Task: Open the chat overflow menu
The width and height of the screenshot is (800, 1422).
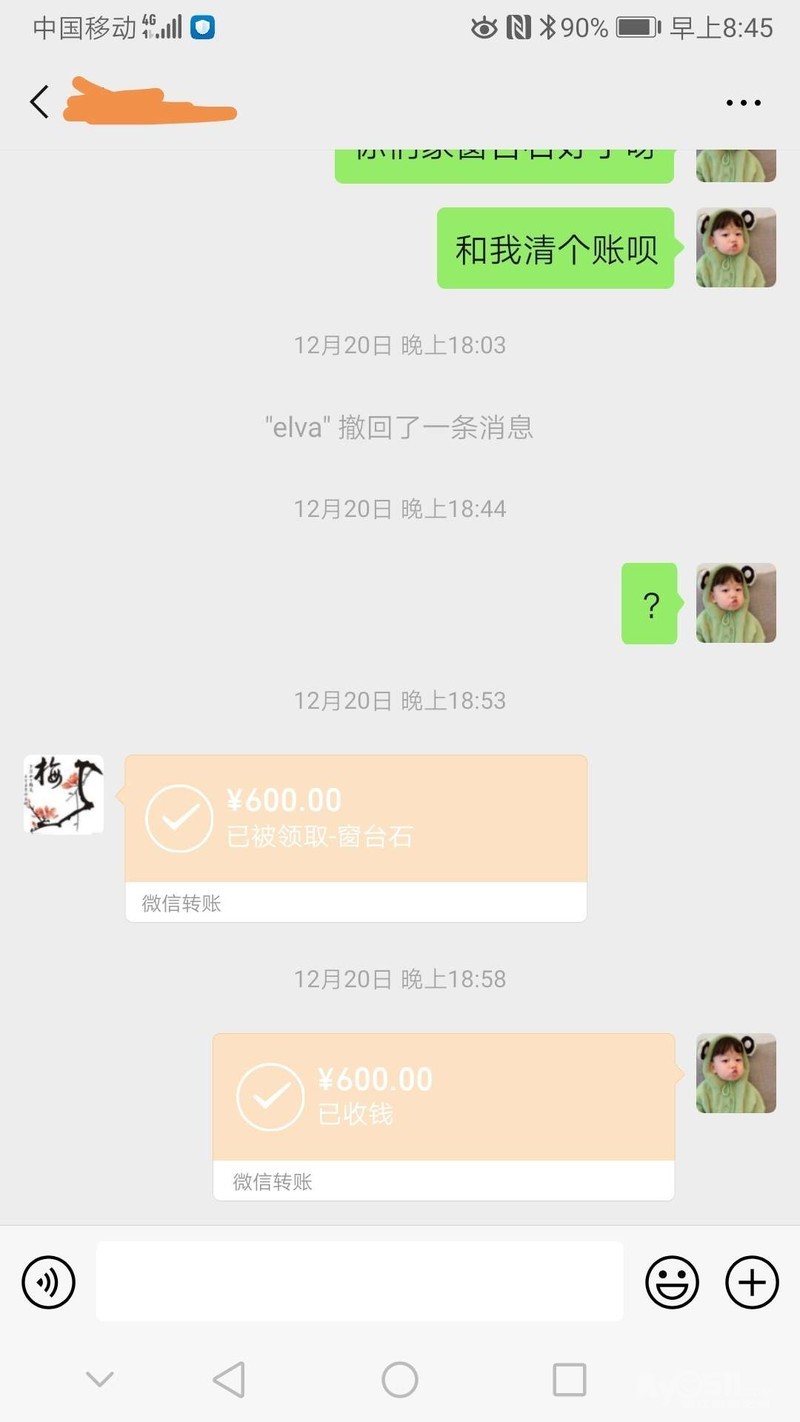Action: [743, 102]
